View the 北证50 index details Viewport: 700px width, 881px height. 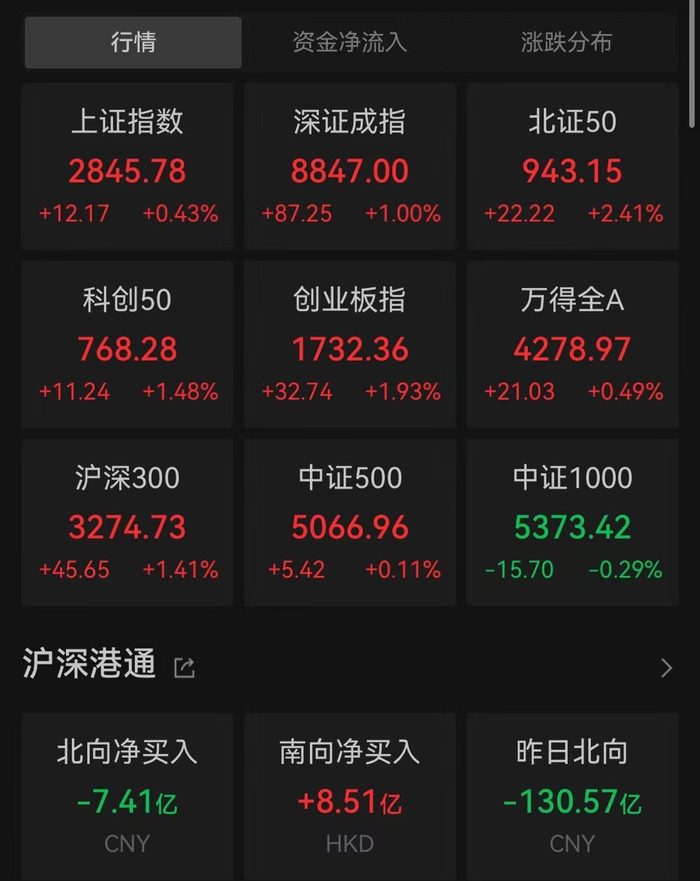[x=572, y=166]
